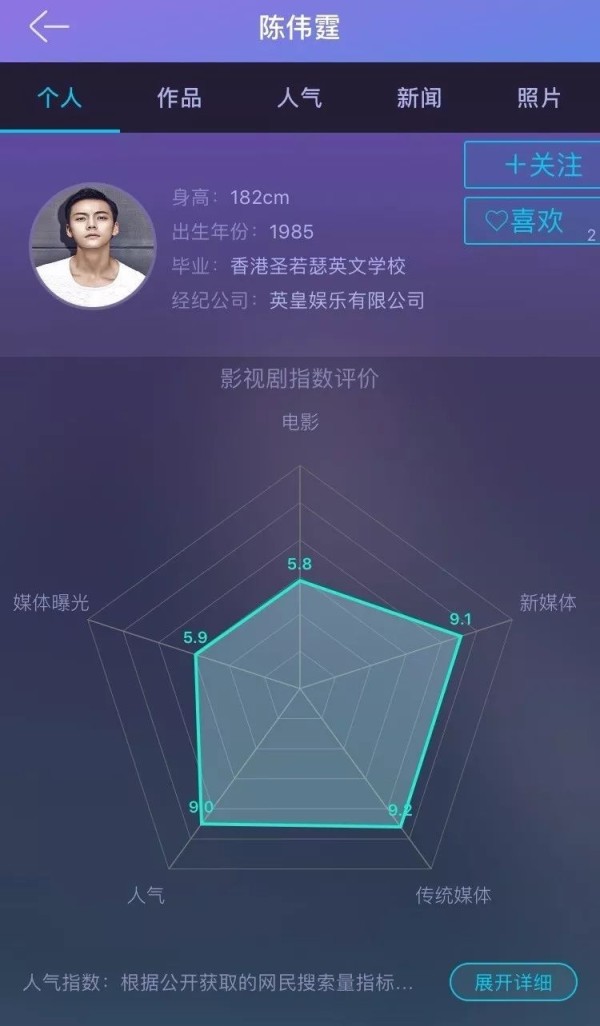
Task: Expand details with 展开详细
Action: click(513, 982)
